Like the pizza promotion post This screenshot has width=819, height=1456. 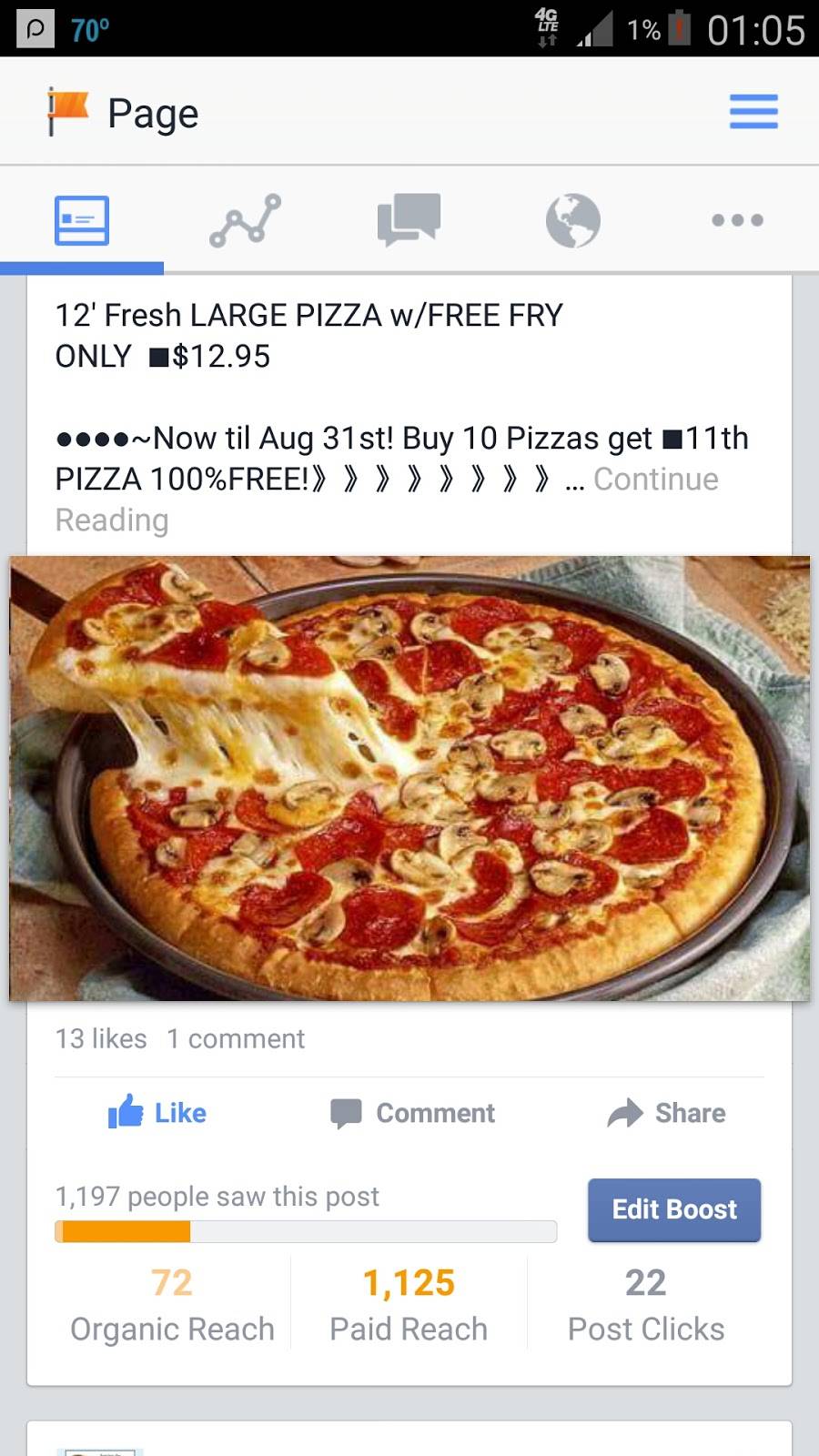157,1113
